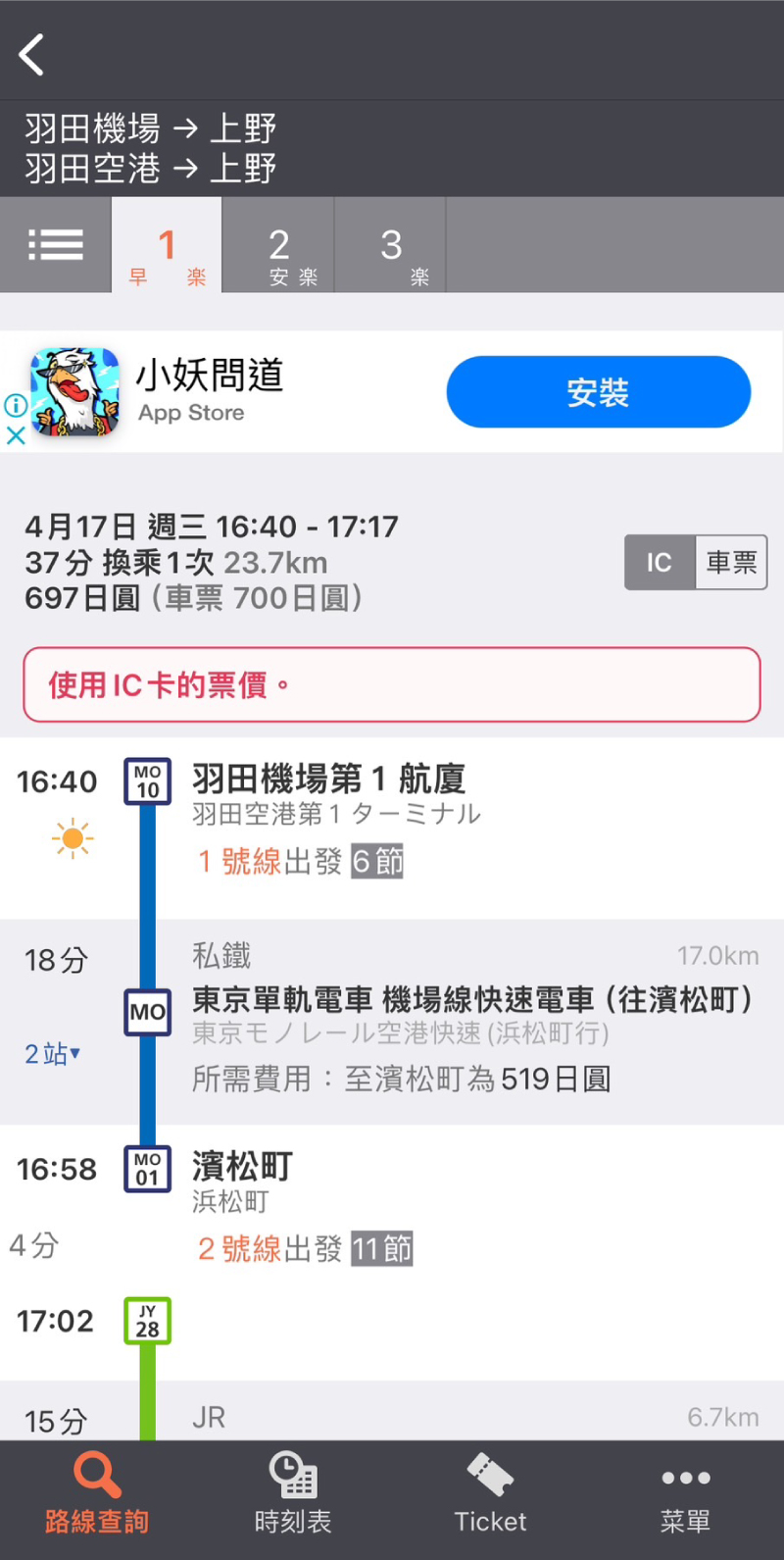Go back to previous screen
784x1560 pixels.
(x=33, y=54)
